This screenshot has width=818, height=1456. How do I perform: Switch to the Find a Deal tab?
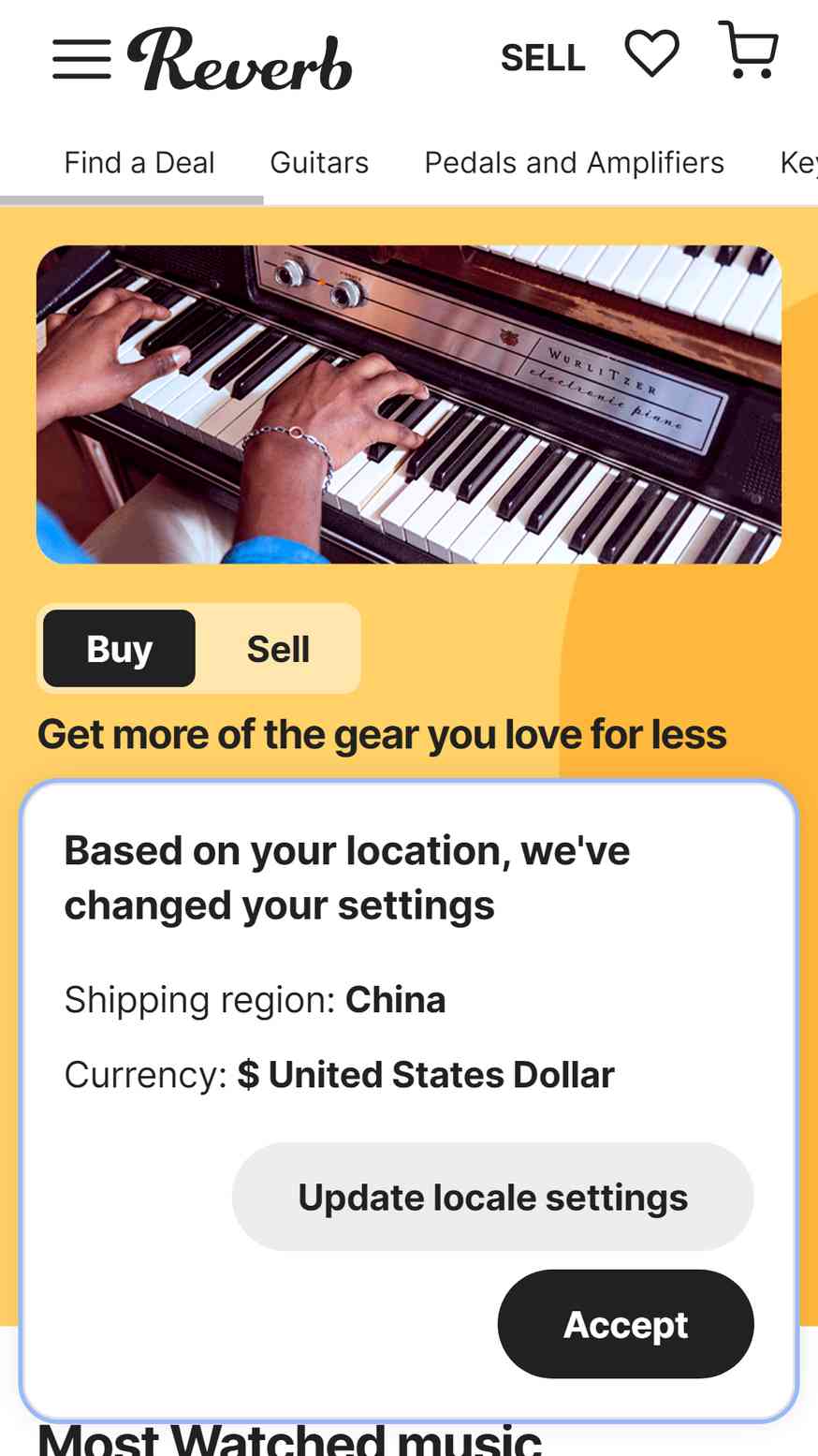point(139,163)
